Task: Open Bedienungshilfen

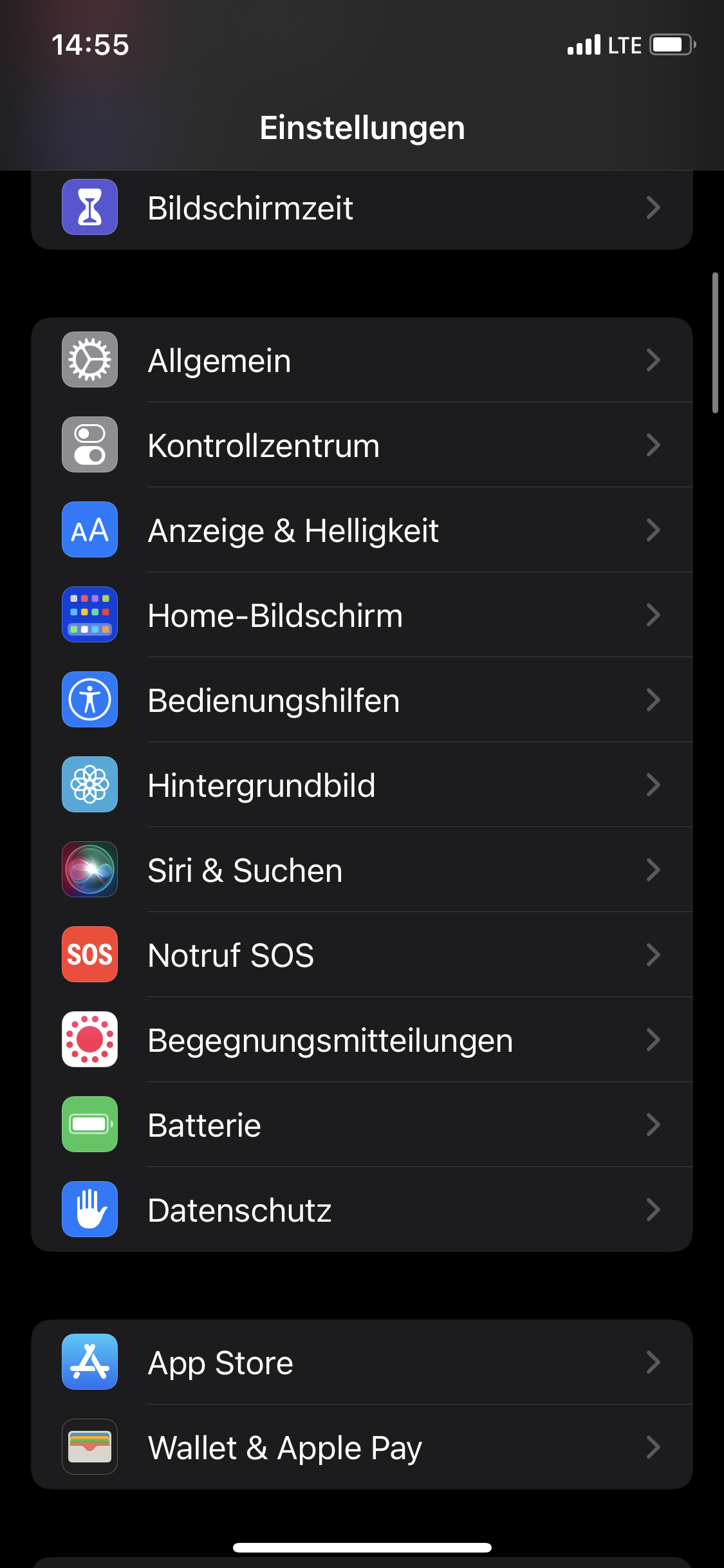Action: pyautogui.click(x=362, y=700)
